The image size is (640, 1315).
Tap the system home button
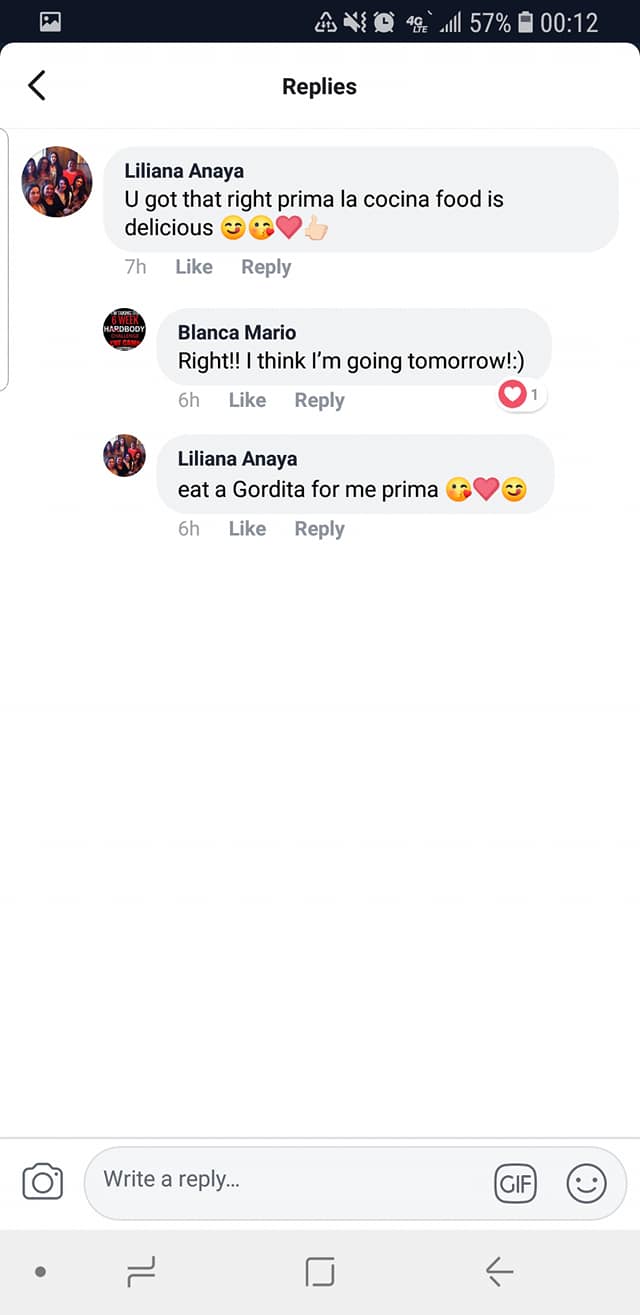[x=320, y=1272]
